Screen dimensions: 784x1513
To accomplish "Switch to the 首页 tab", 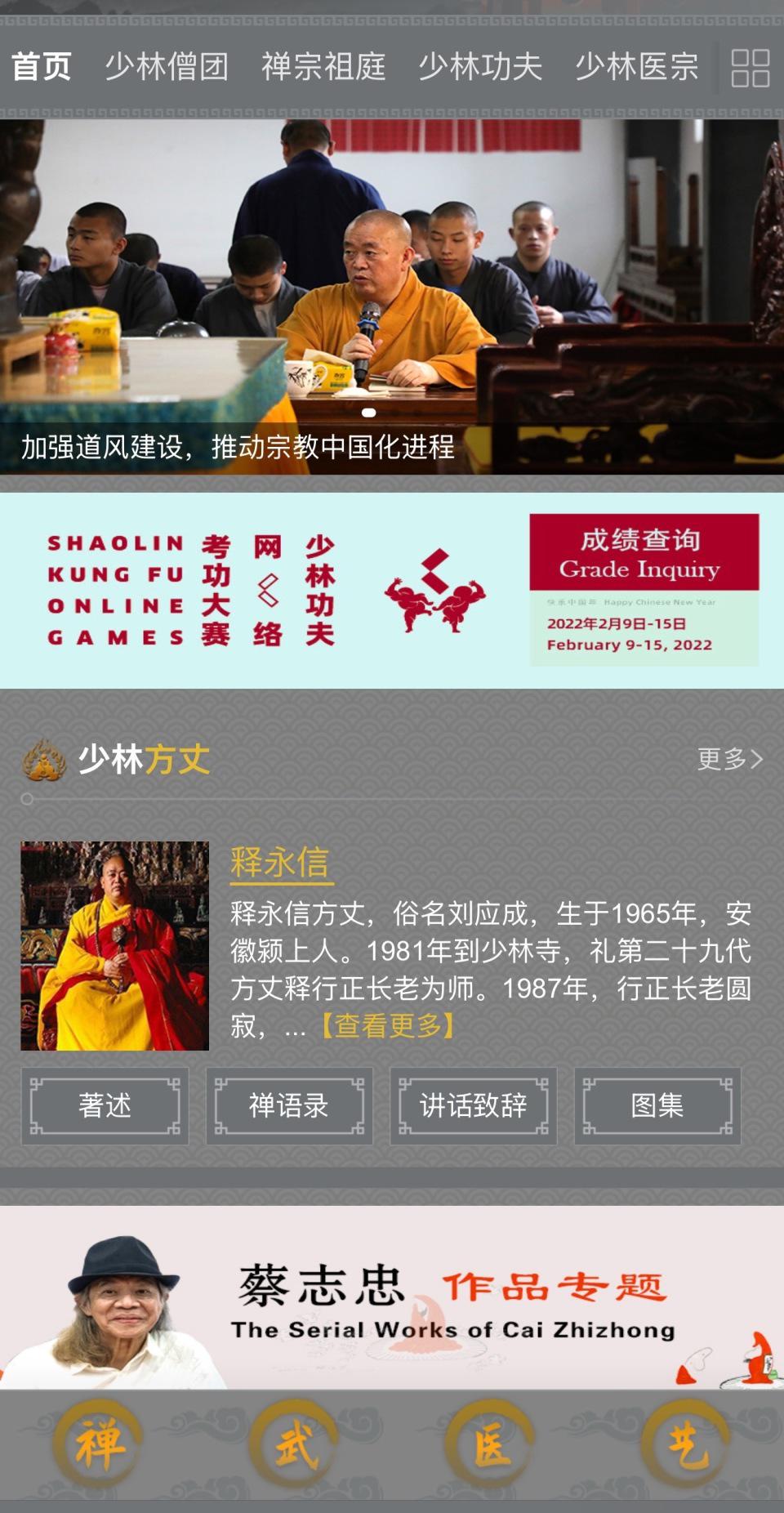I will click(42, 67).
